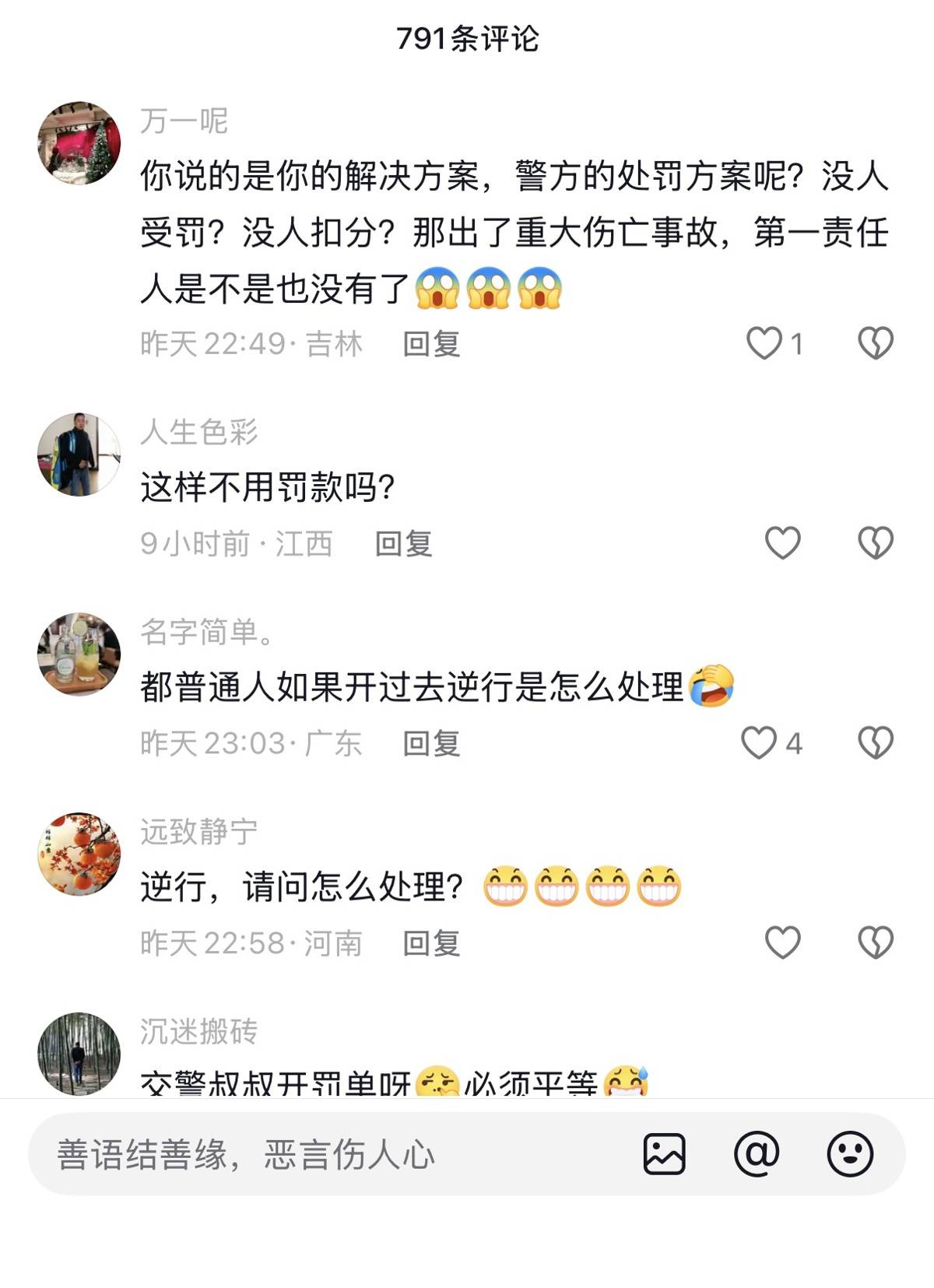Viewport: 934px width, 1288px height.
Task: Open the emoji picker
Action: (x=850, y=1153)
